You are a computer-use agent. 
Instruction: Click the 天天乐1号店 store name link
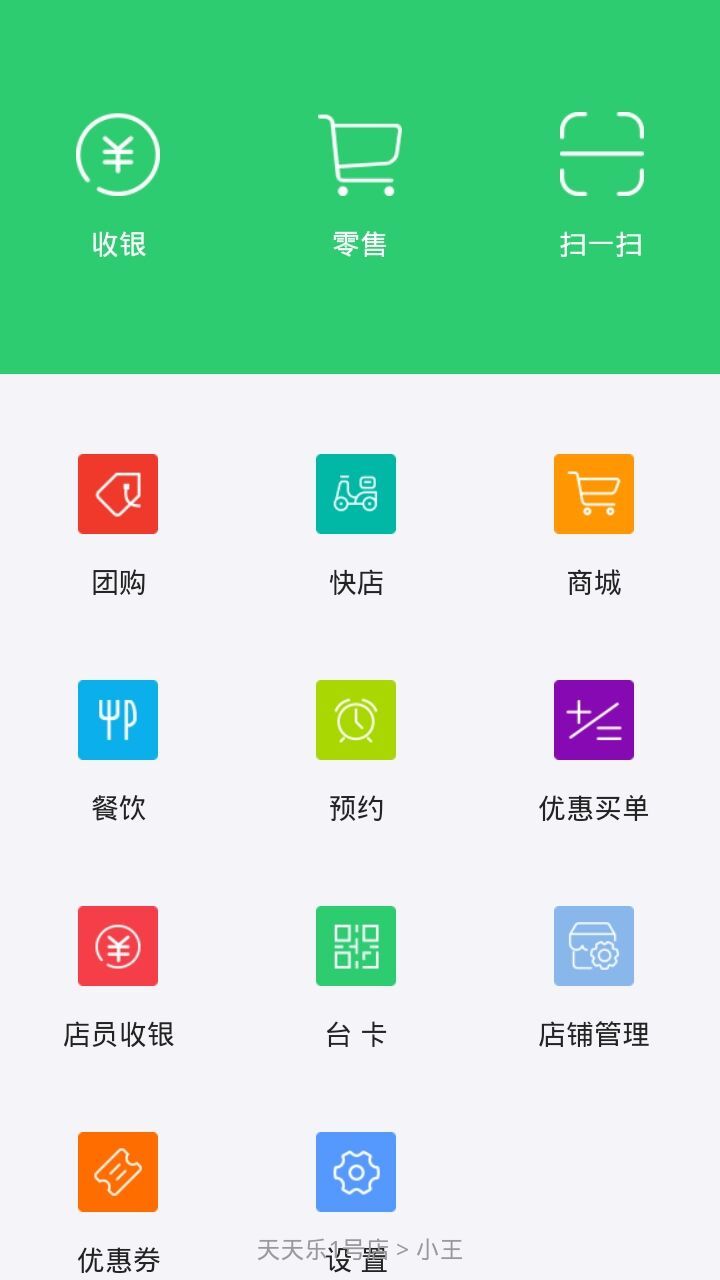click(322, 1249)
